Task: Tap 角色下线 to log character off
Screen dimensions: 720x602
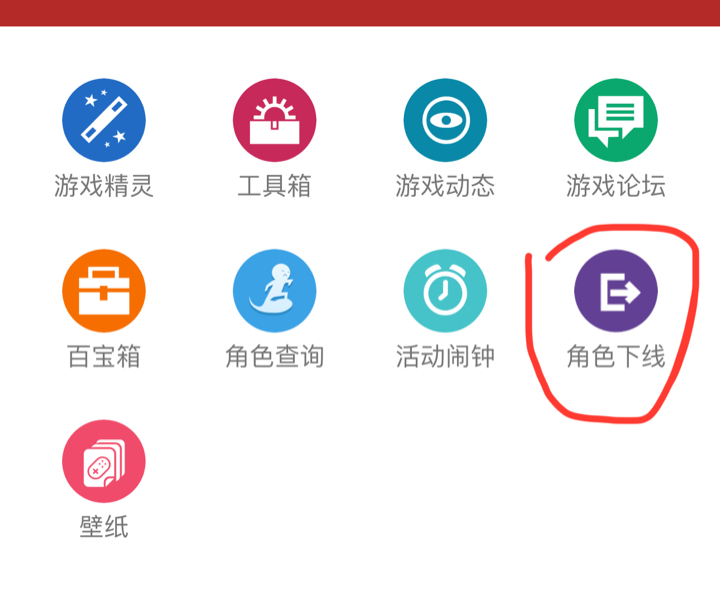Action: 616,291
